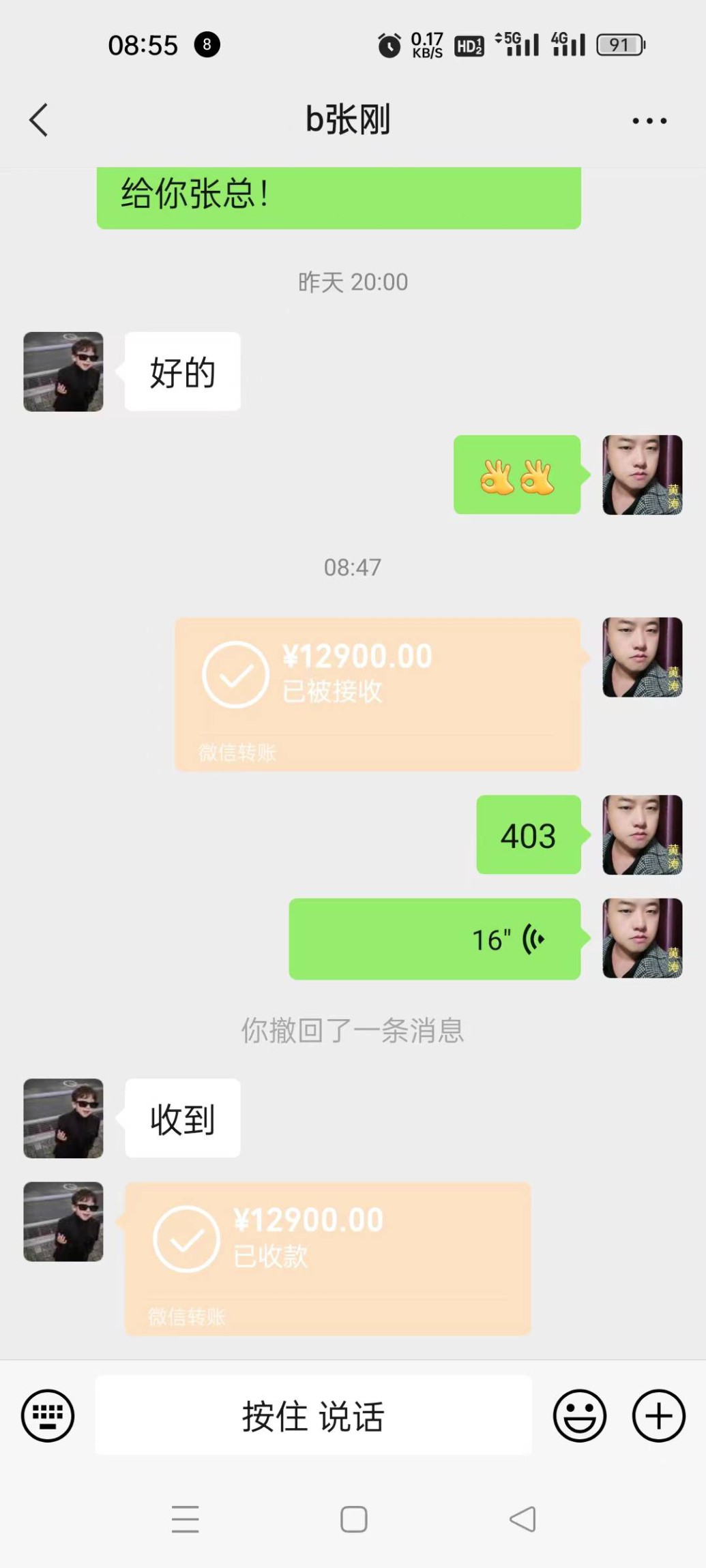Open the ¥12900.00 transfer marked 已收款

[x=327, y=1258]
